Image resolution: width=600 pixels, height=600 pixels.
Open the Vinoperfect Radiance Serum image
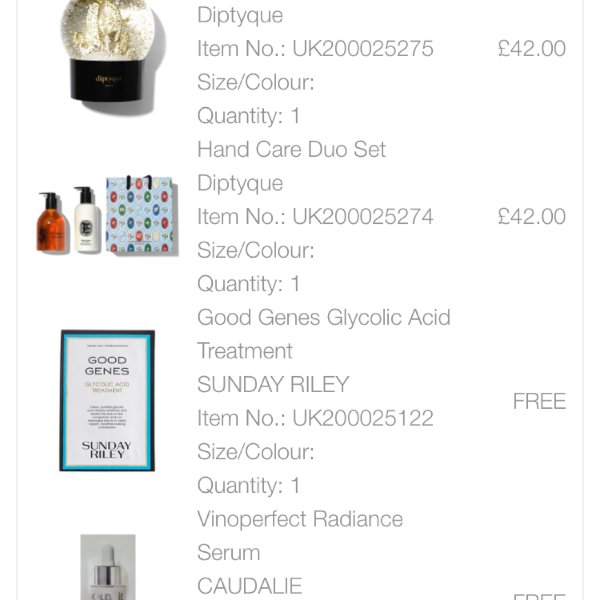point(107,568)
